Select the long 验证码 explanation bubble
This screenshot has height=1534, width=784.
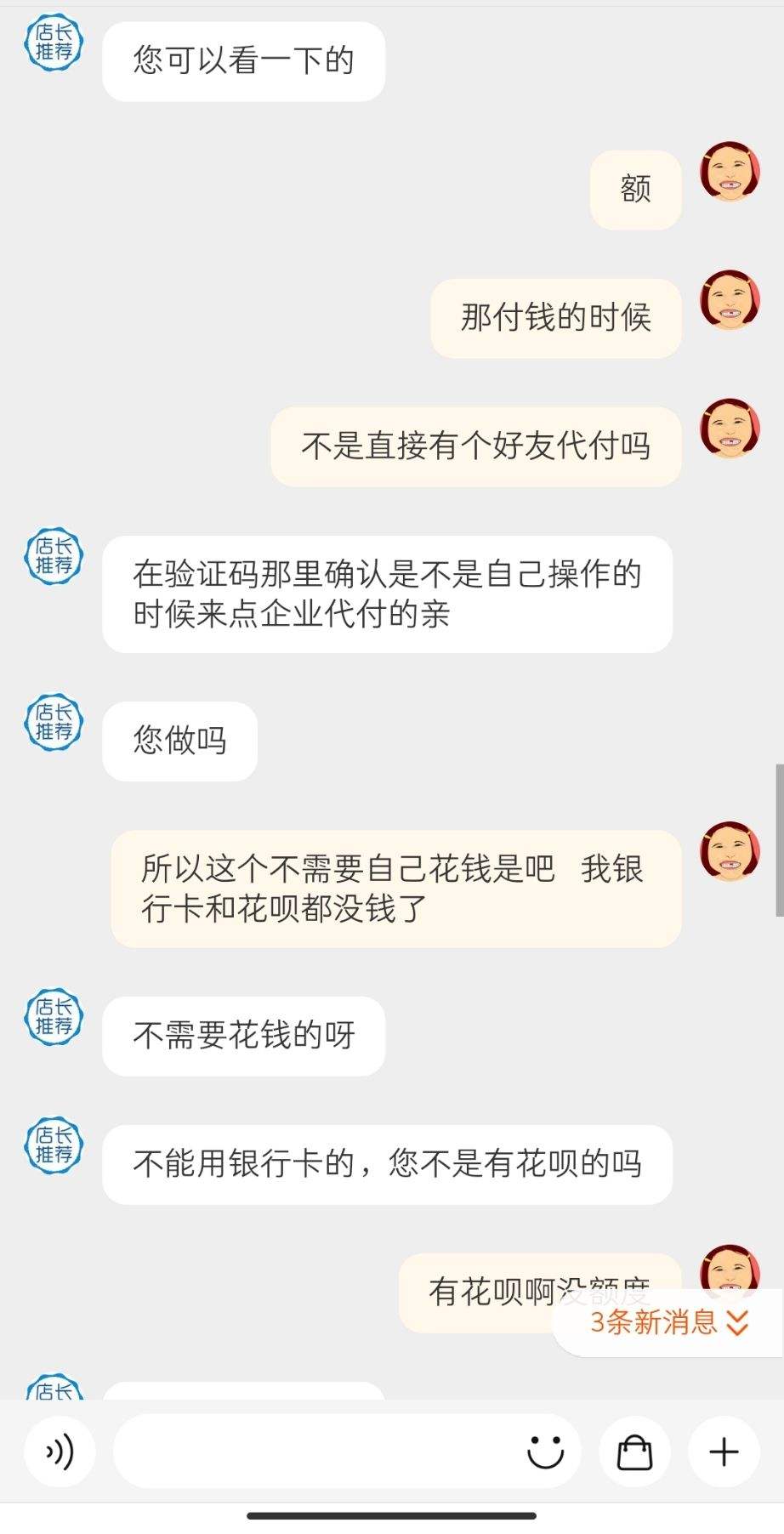387,593
